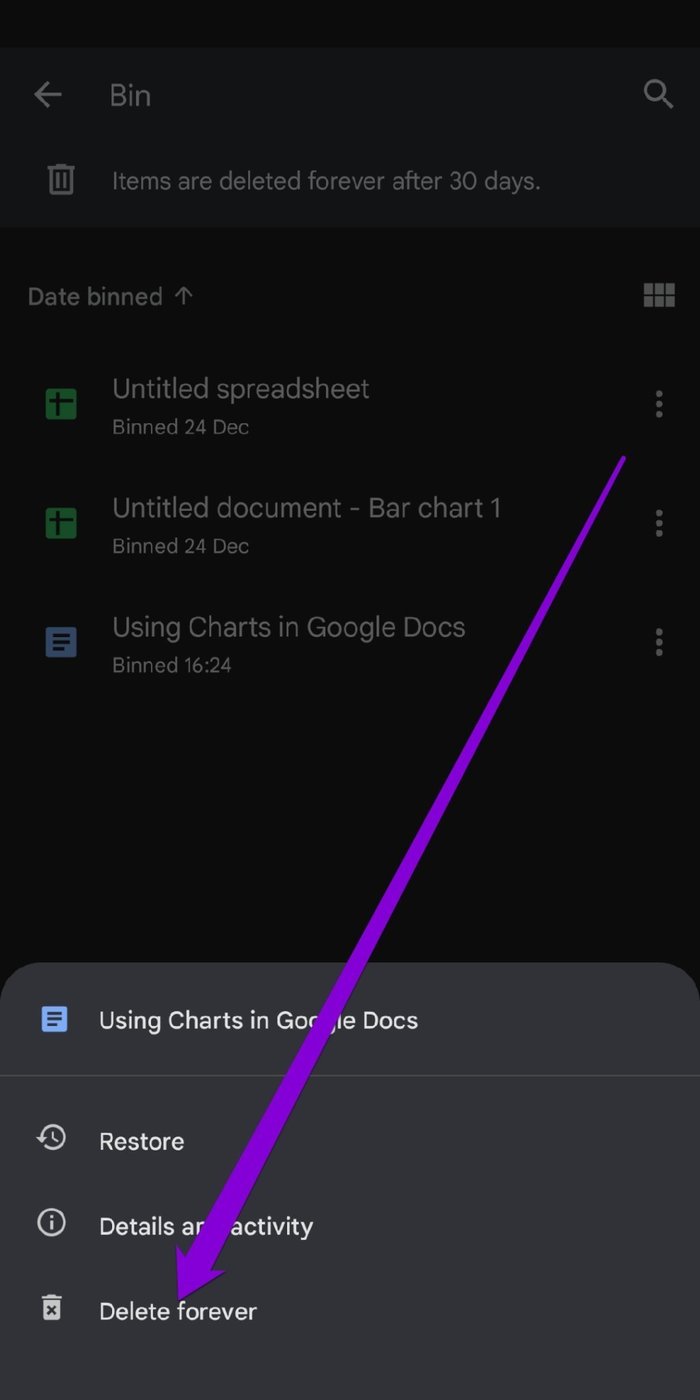
Task: Restore the Using Charts document
Action: pyautogui.click(x=350, y=1141)
